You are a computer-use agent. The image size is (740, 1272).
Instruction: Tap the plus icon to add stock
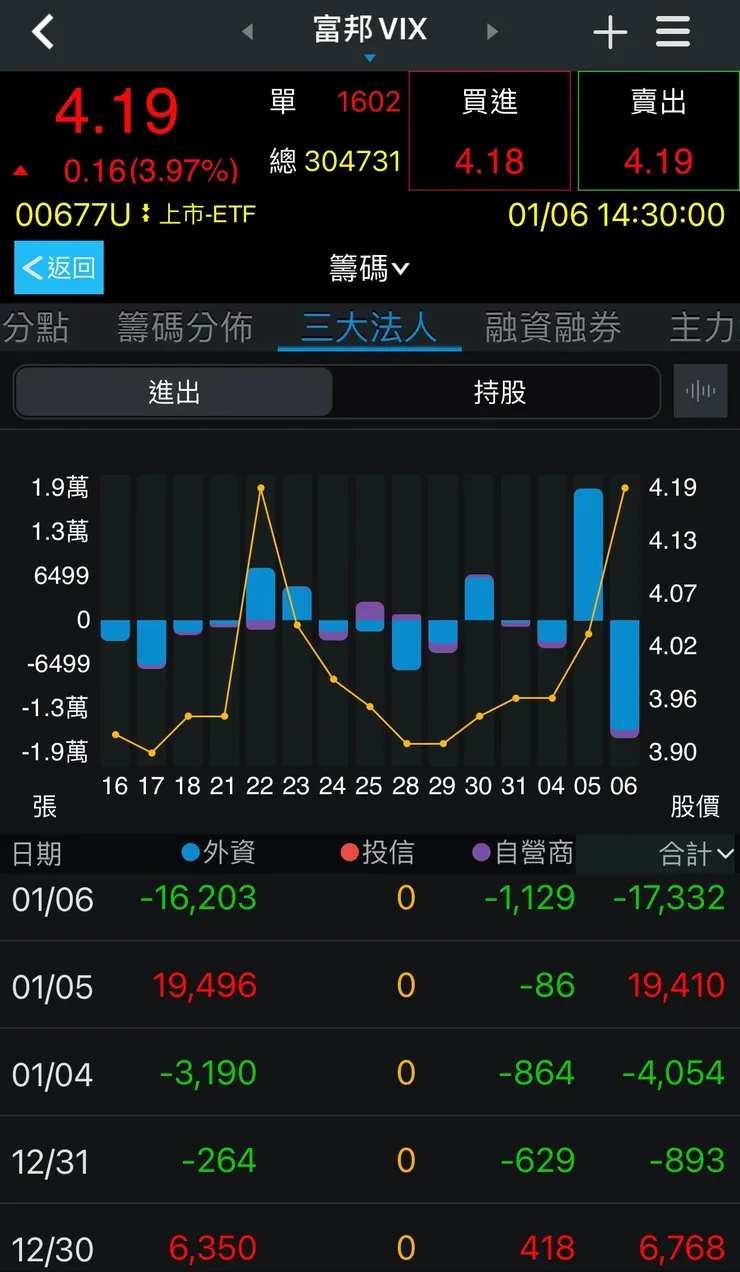click(x=610, y=32)
